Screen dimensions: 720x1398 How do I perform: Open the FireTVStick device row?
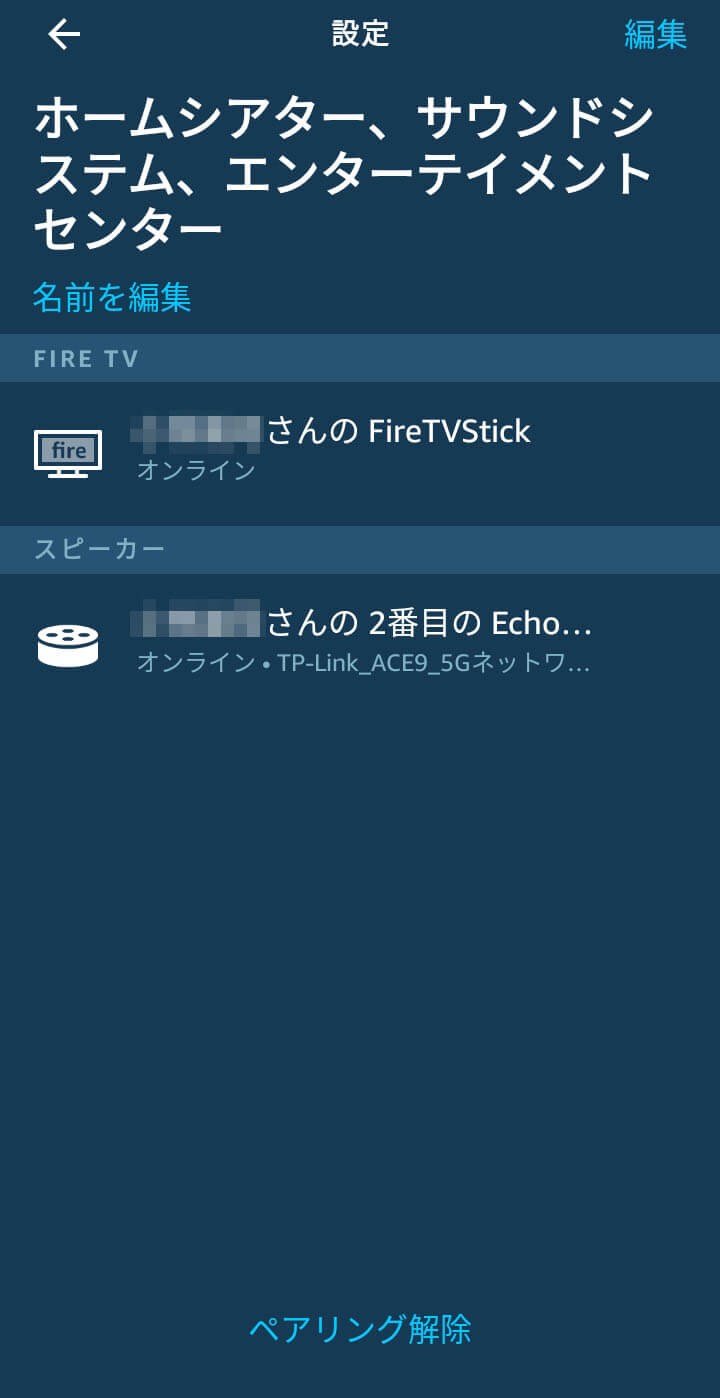point(360,453)
